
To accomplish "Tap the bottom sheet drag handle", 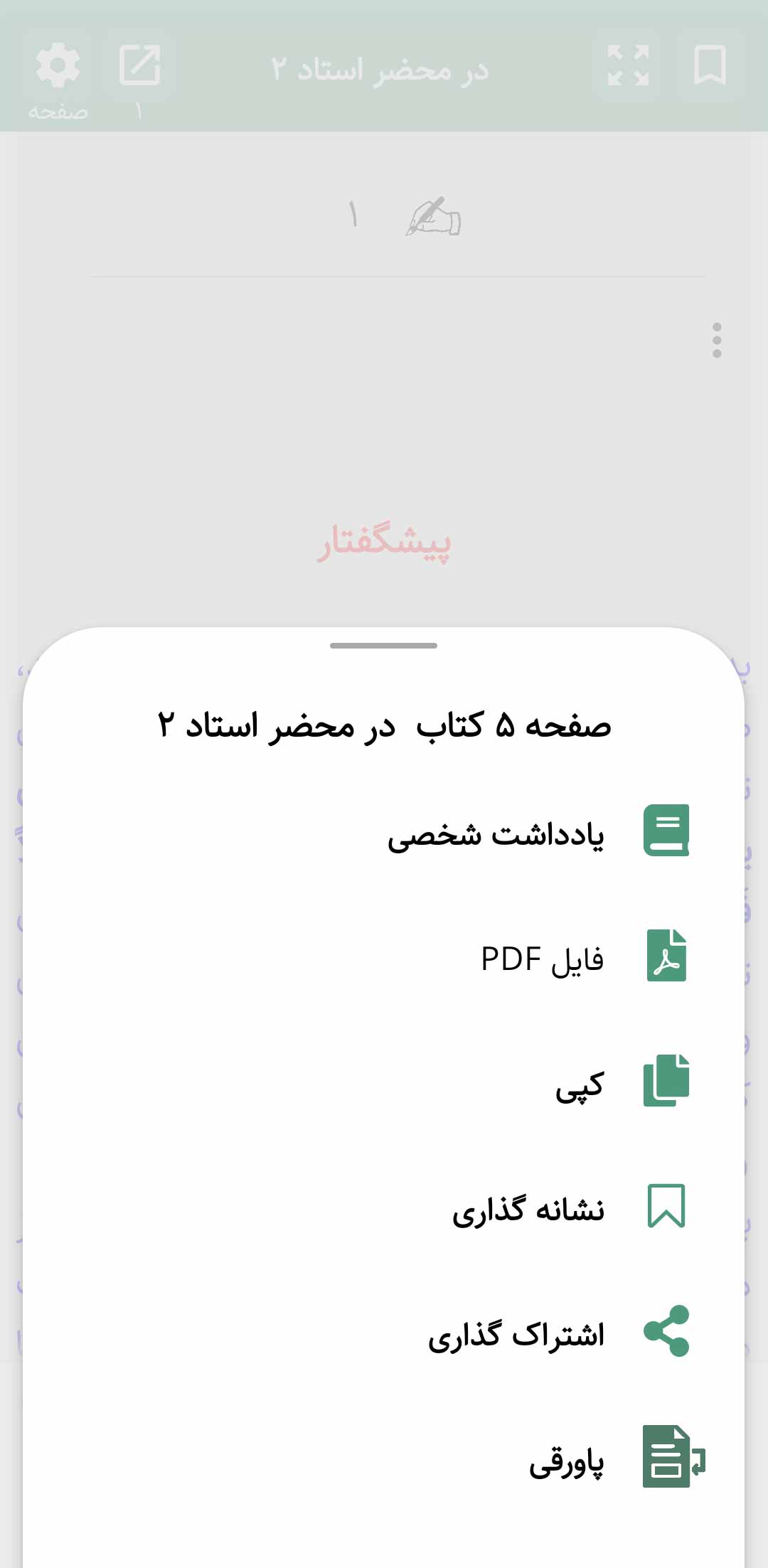I will point(384,646).
